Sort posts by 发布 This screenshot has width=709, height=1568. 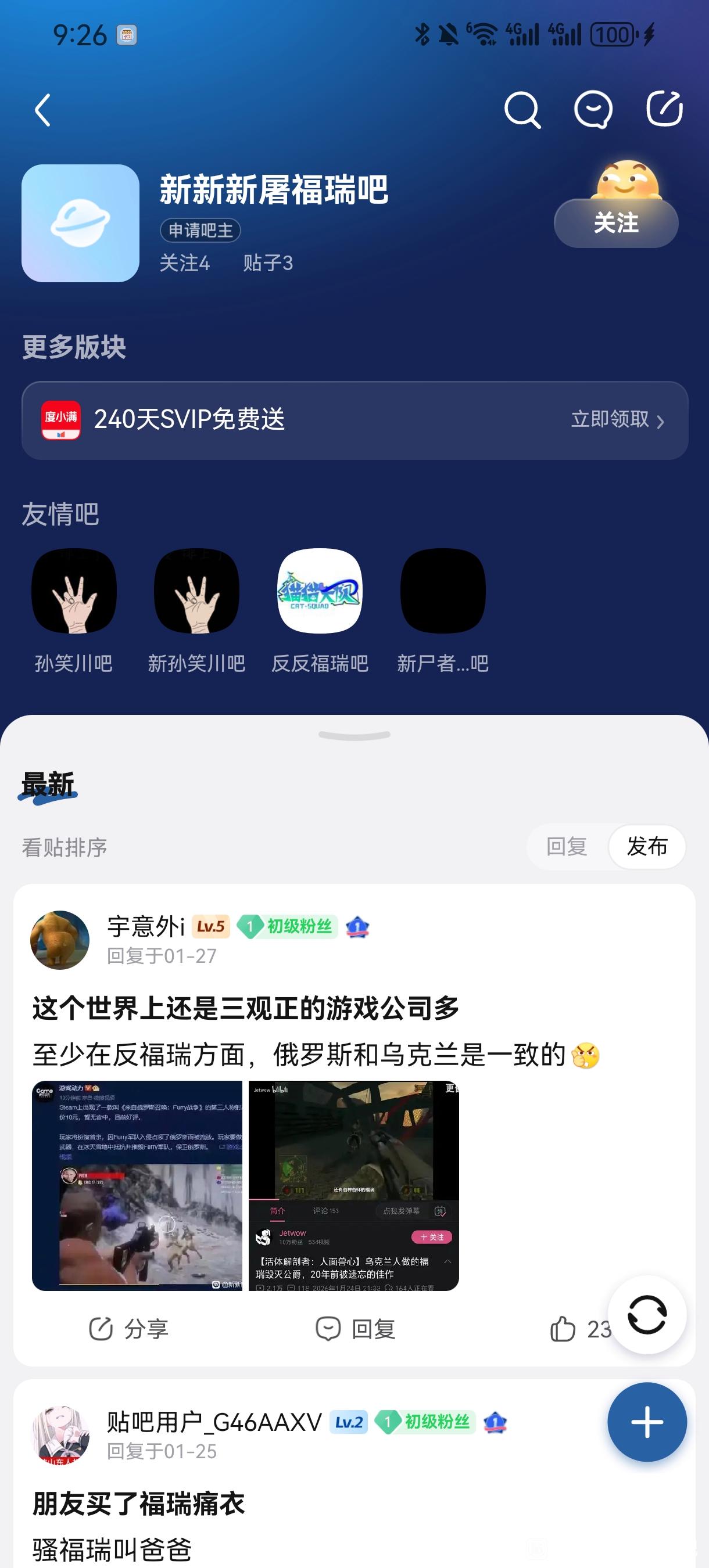tap(647, 846)
